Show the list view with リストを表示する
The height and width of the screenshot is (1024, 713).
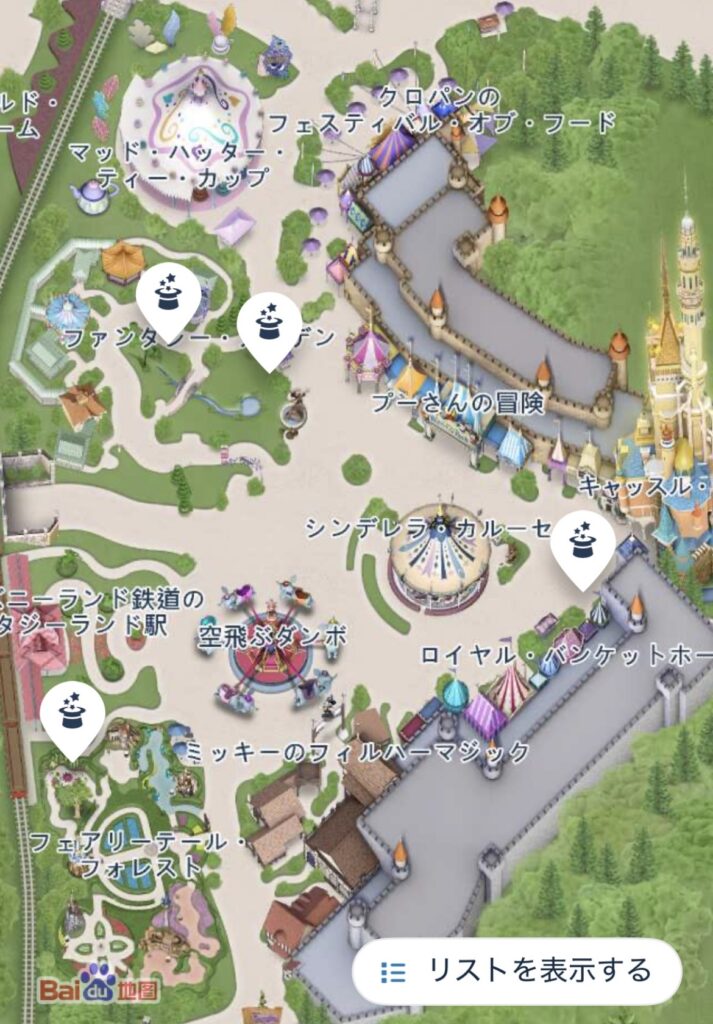517,970
